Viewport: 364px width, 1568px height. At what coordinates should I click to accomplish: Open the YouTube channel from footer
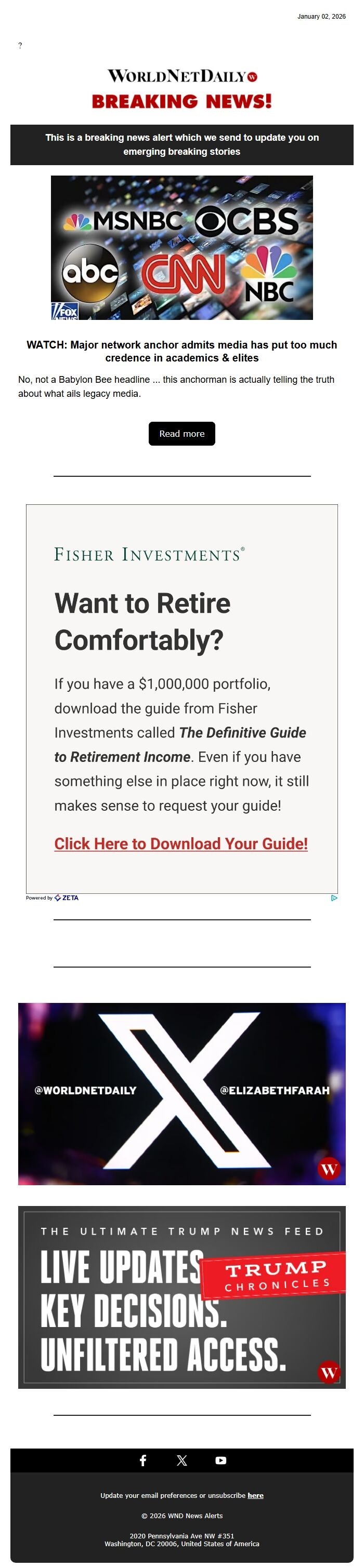[x=220, y=1460]
